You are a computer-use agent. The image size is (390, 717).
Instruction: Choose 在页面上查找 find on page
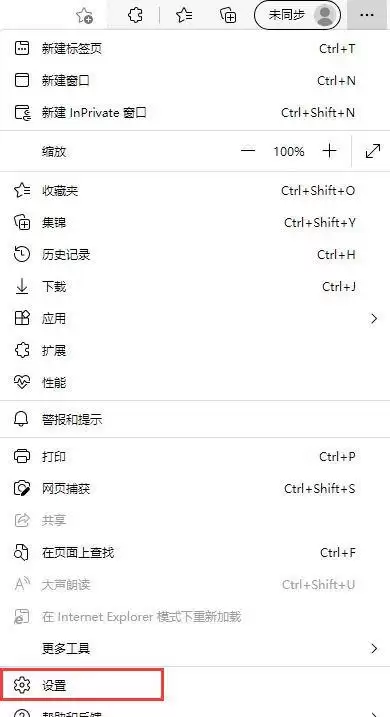click(195, 553)
